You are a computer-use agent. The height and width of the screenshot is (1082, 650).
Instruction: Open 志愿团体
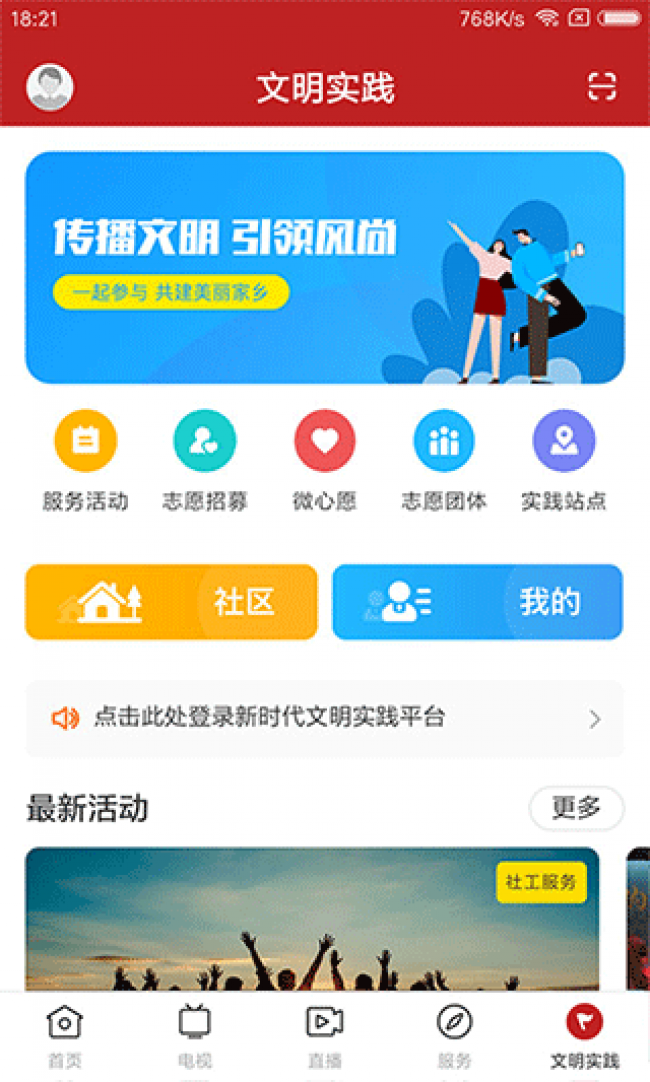[444, 460]
